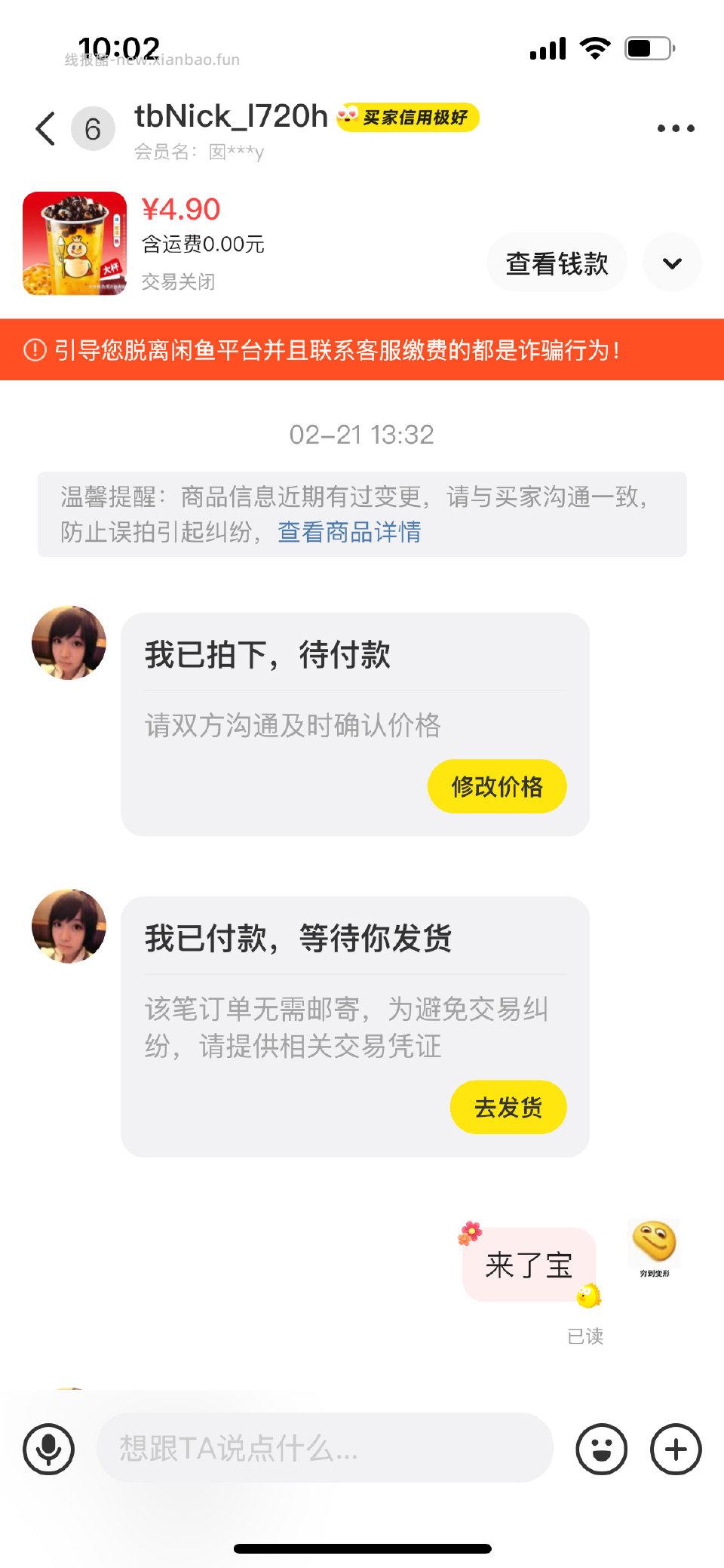The height and width of the screenshot is (1568, 724).
Task: Tap the nickname tbNick_l720h in the header
Action: click(x=230, y=118)
